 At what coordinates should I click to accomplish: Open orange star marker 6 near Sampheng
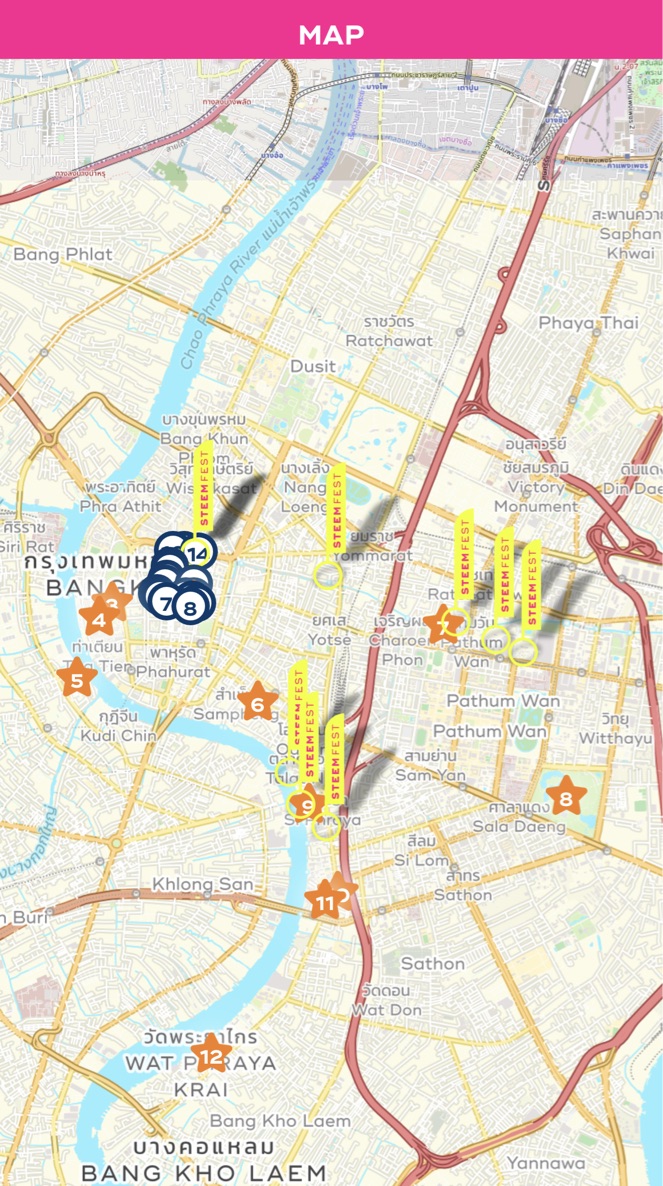click(x=257, y=704)
